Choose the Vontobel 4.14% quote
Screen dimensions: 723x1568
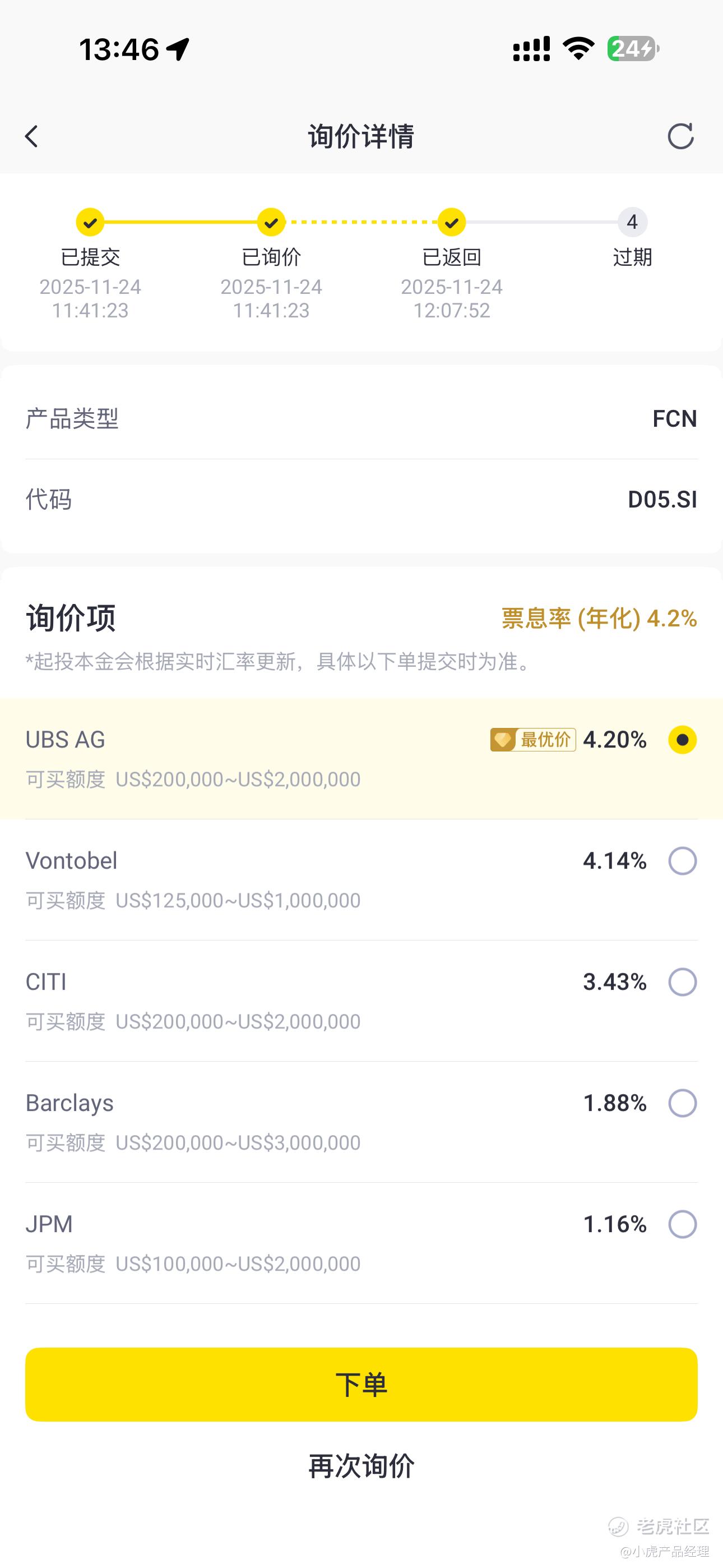(x=682, y=861)
